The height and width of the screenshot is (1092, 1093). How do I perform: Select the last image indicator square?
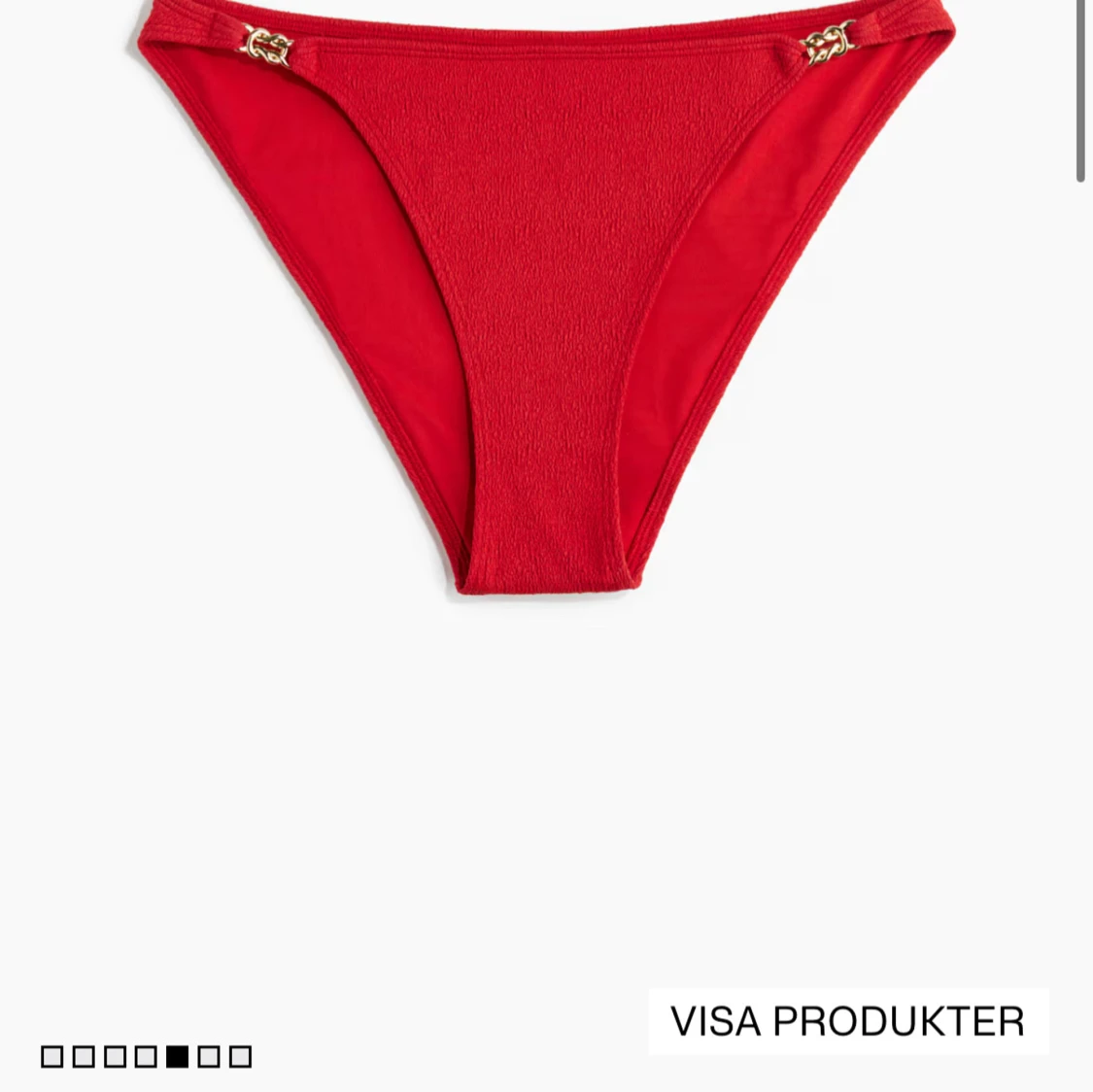click(x=241, y=1056)
